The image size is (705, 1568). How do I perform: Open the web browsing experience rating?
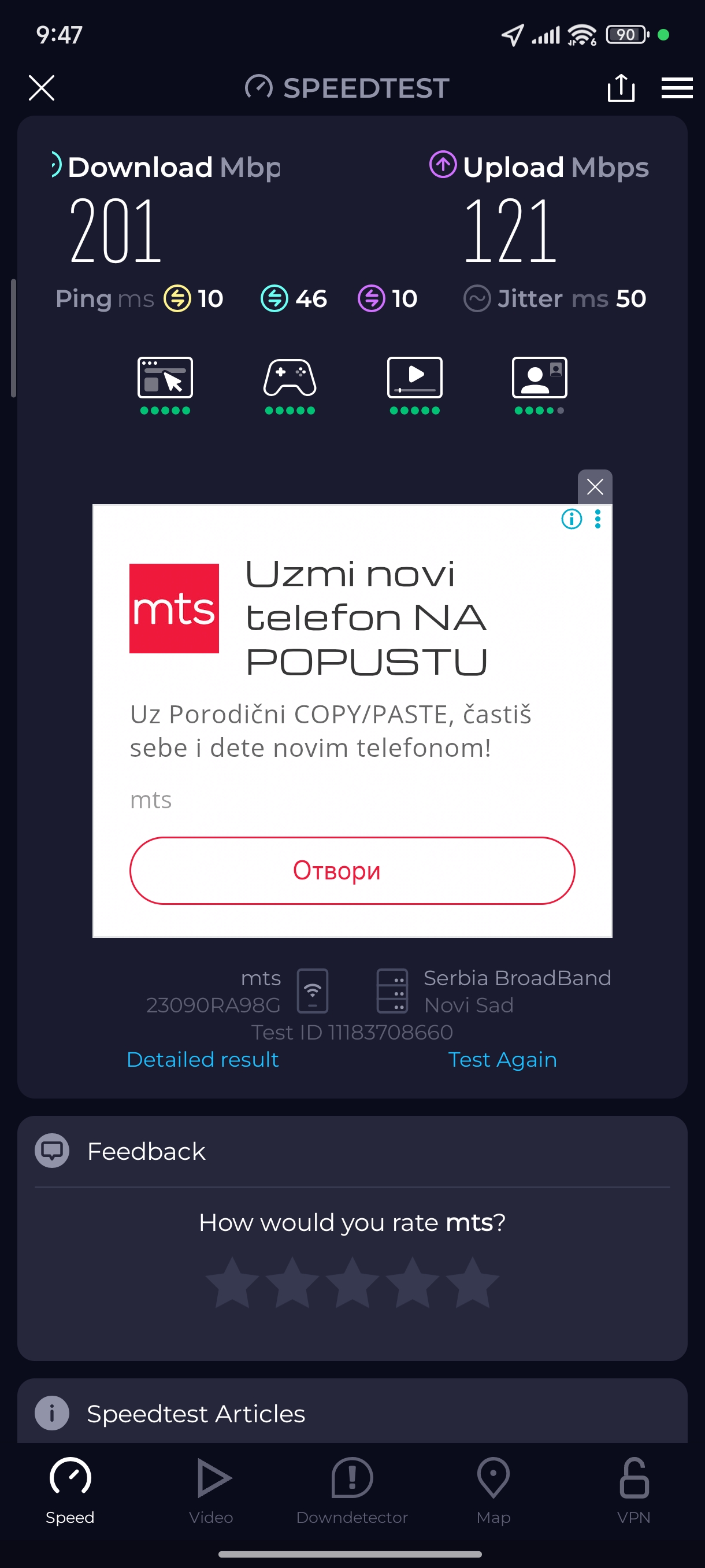pyautogui.click(x=165, y=384)
